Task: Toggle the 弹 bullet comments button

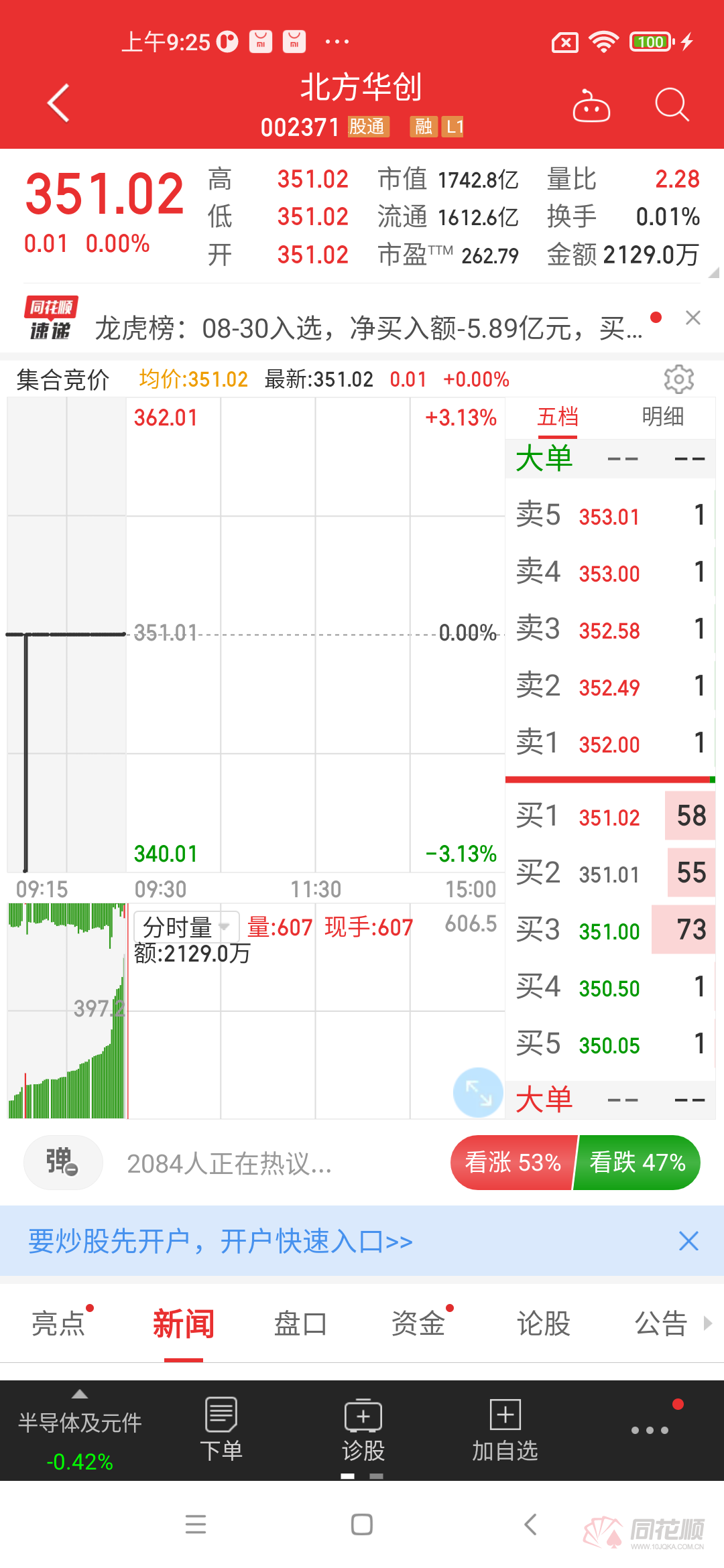Action: [62, 1163]
